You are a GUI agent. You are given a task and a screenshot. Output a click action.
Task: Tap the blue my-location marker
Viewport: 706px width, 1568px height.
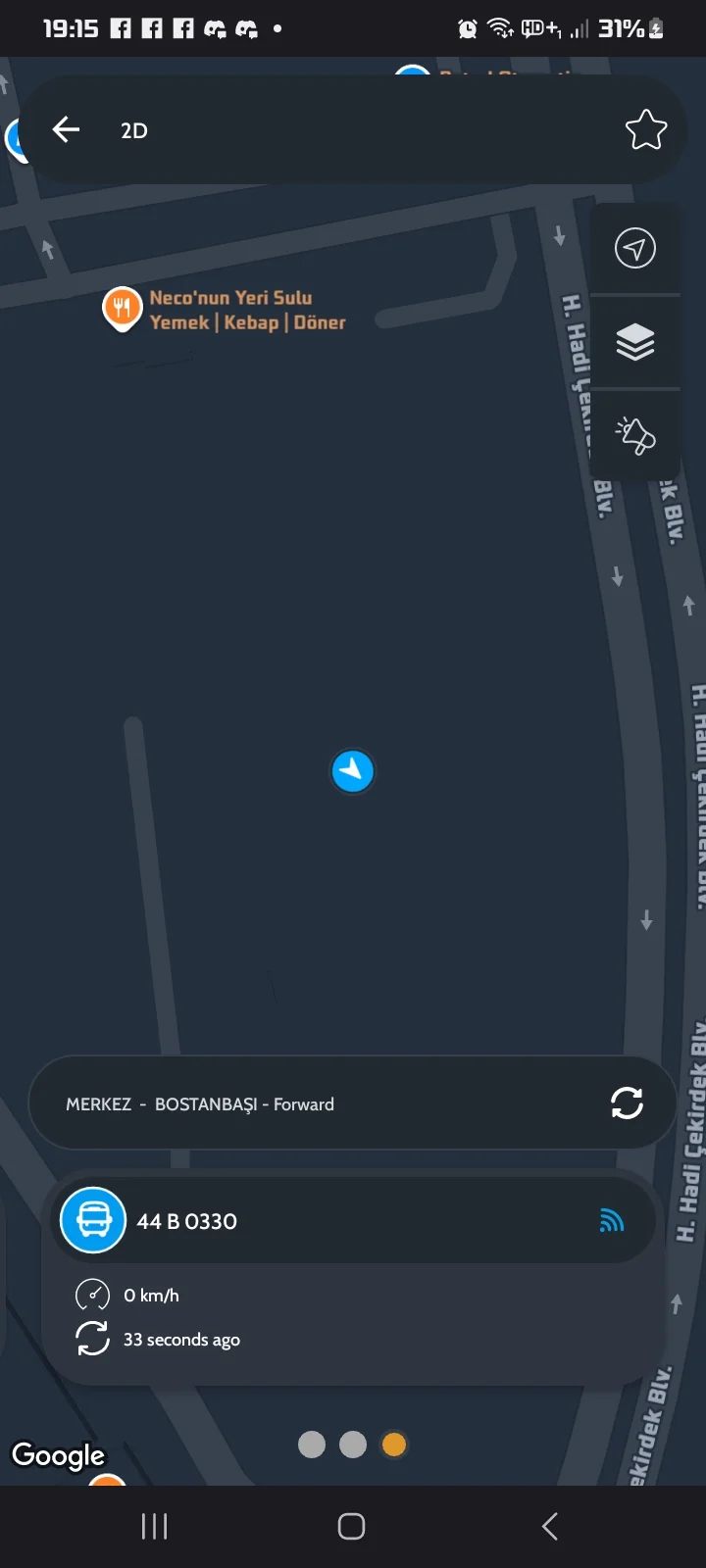point(353,771)
